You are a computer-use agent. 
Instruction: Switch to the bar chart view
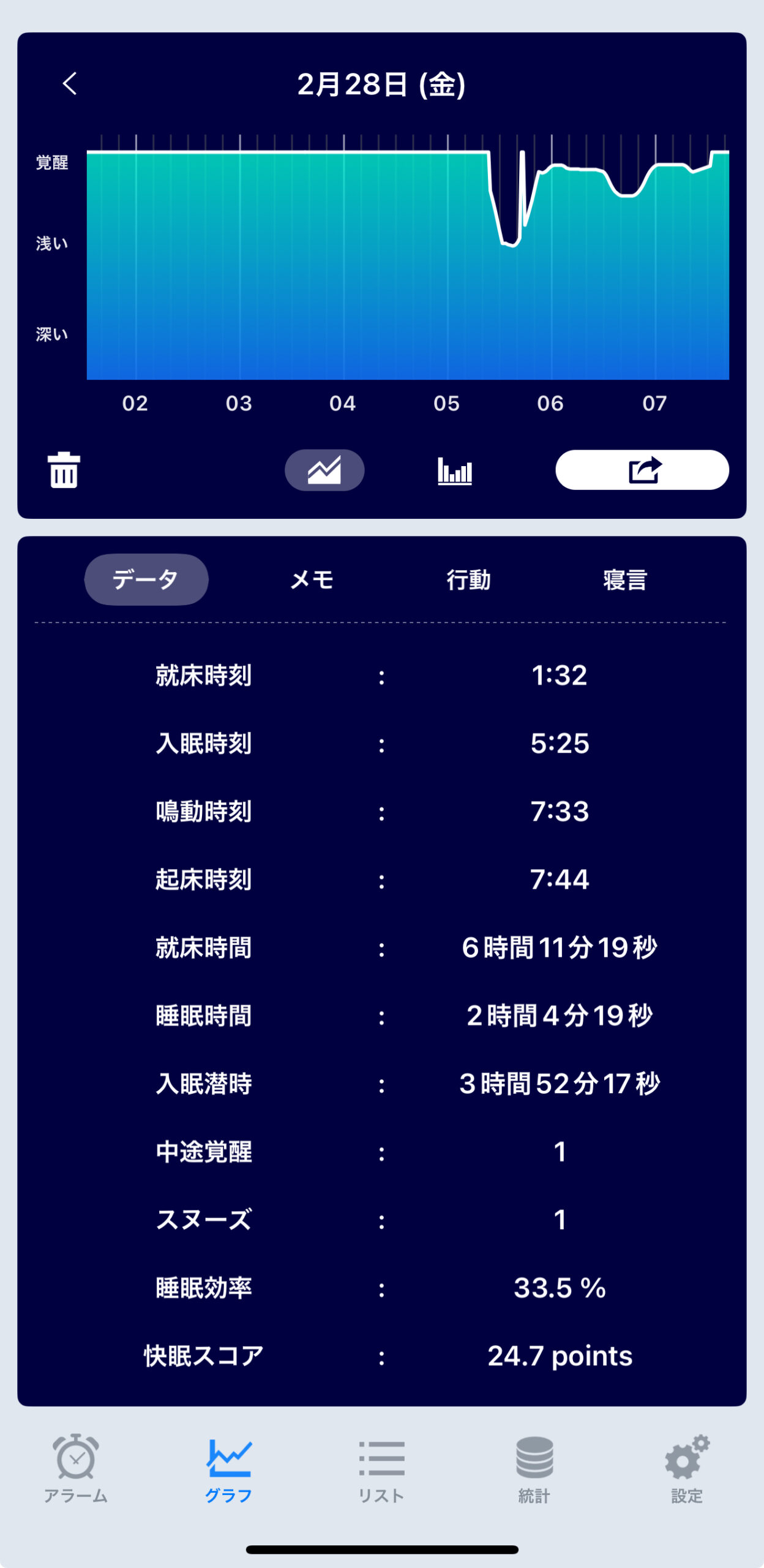pyautogui.click(x=455, y=470)
